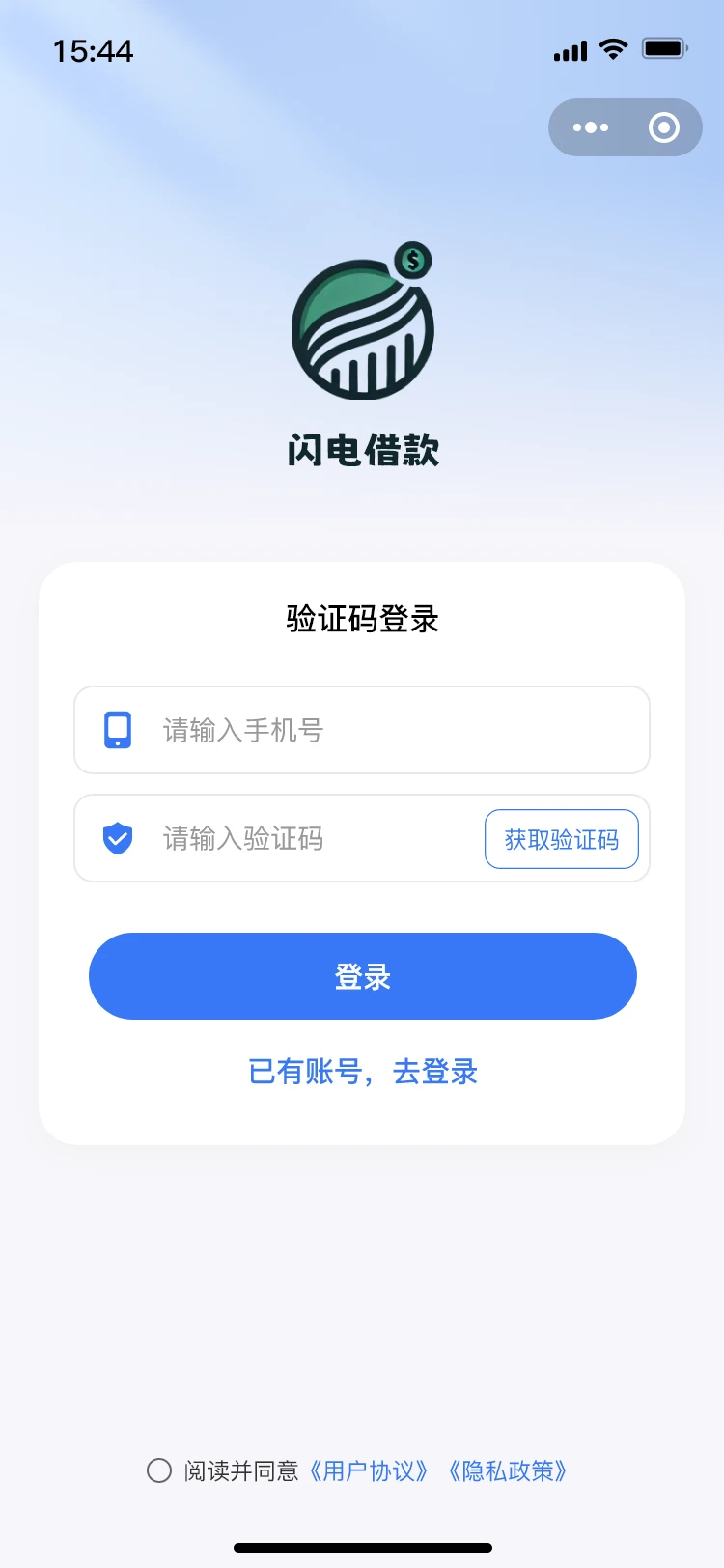Open the mini-program more options (three dots) menu
The width and height of the screenshot is (724, 1568).
[x=590, y=126]
